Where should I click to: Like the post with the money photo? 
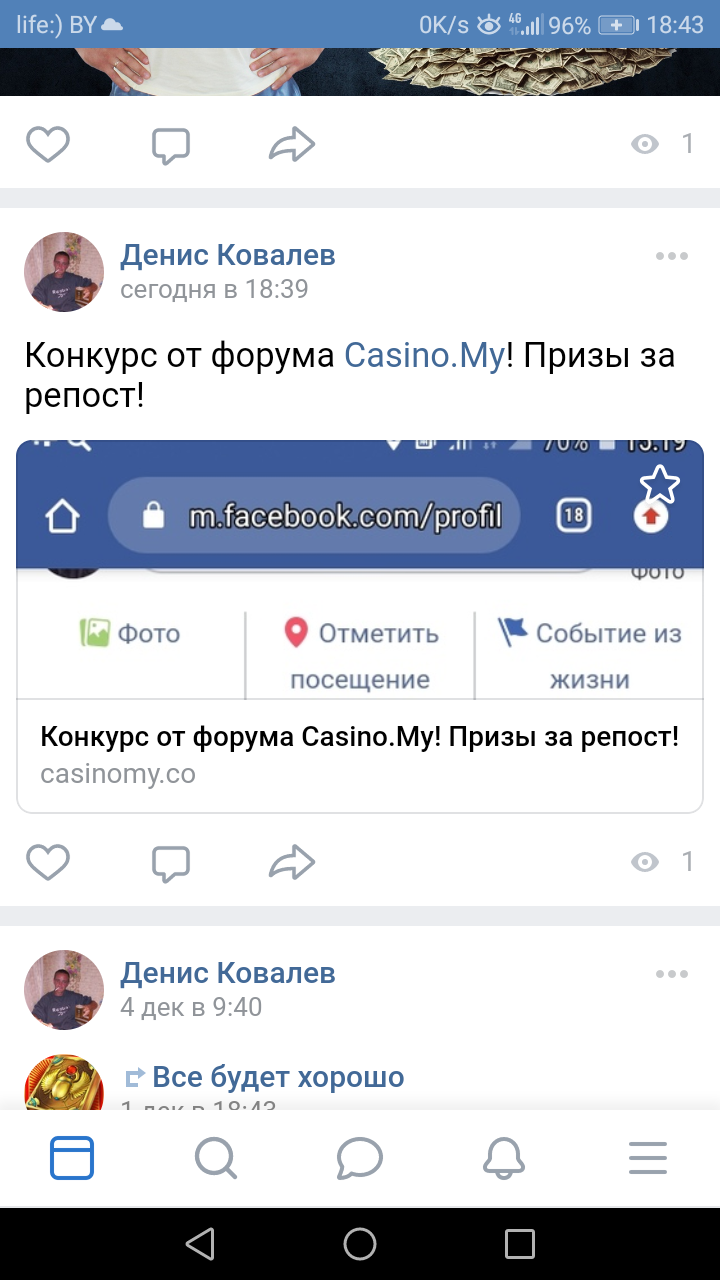[x=47, y=145]
